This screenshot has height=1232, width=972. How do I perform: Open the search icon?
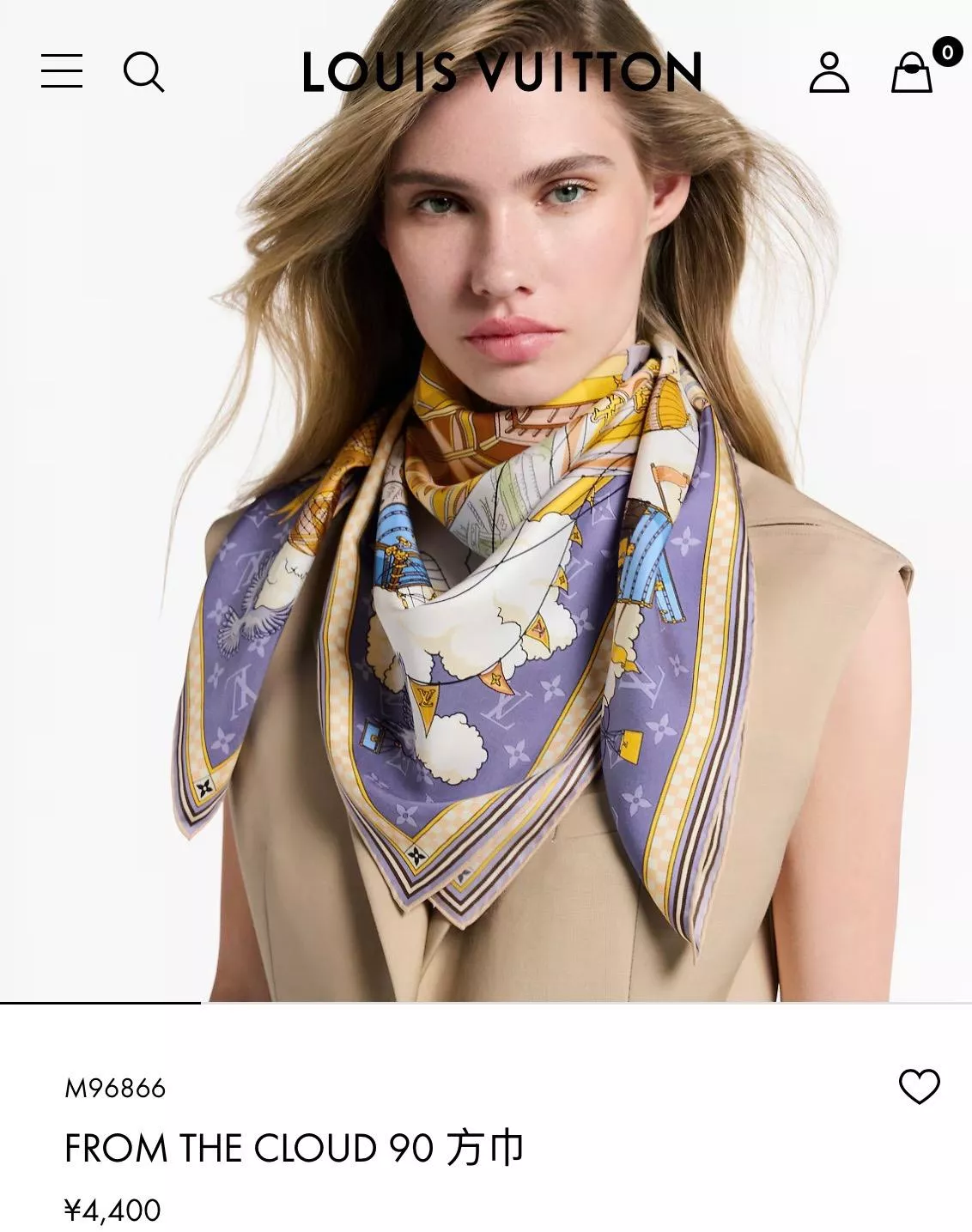coord(143,71)
